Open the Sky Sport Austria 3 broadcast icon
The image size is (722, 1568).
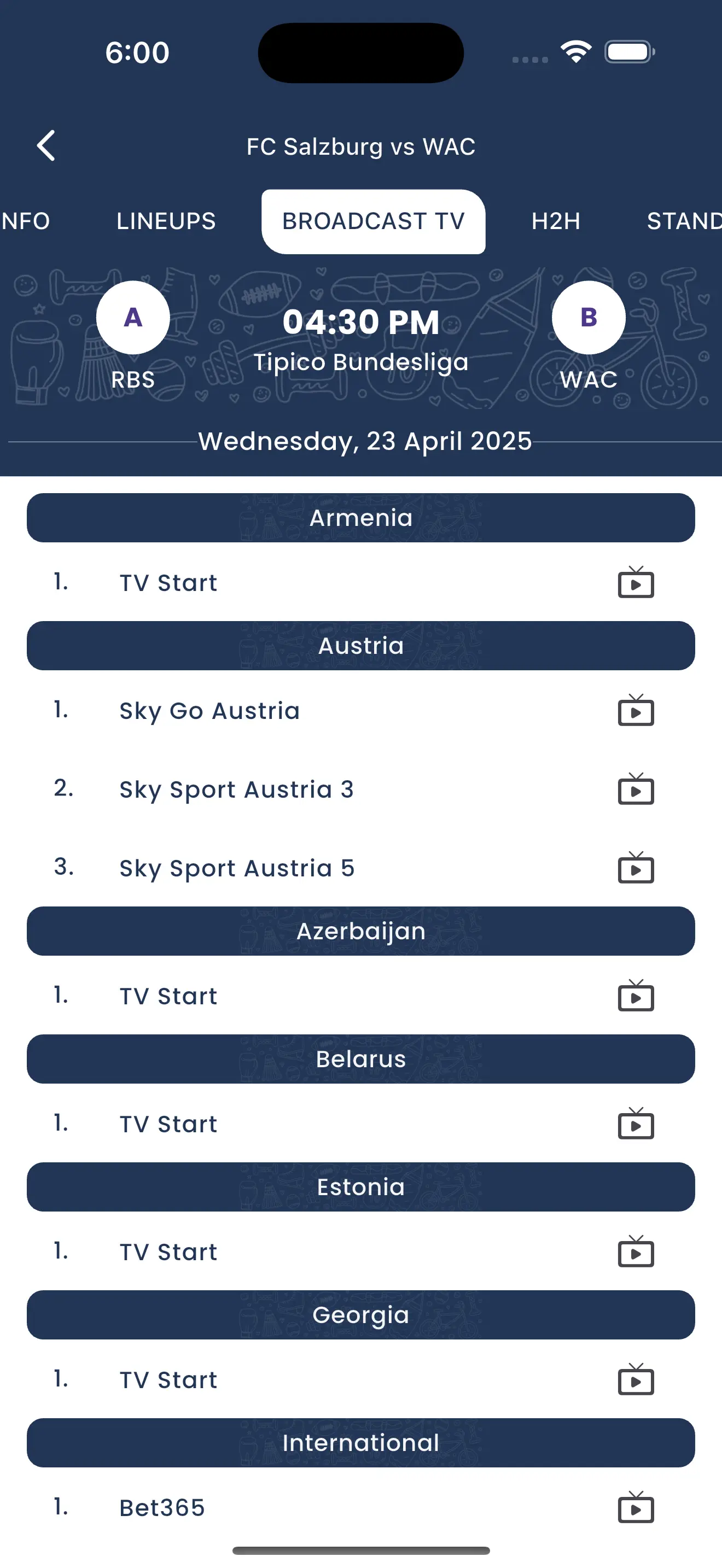click(x=635, y=789)
